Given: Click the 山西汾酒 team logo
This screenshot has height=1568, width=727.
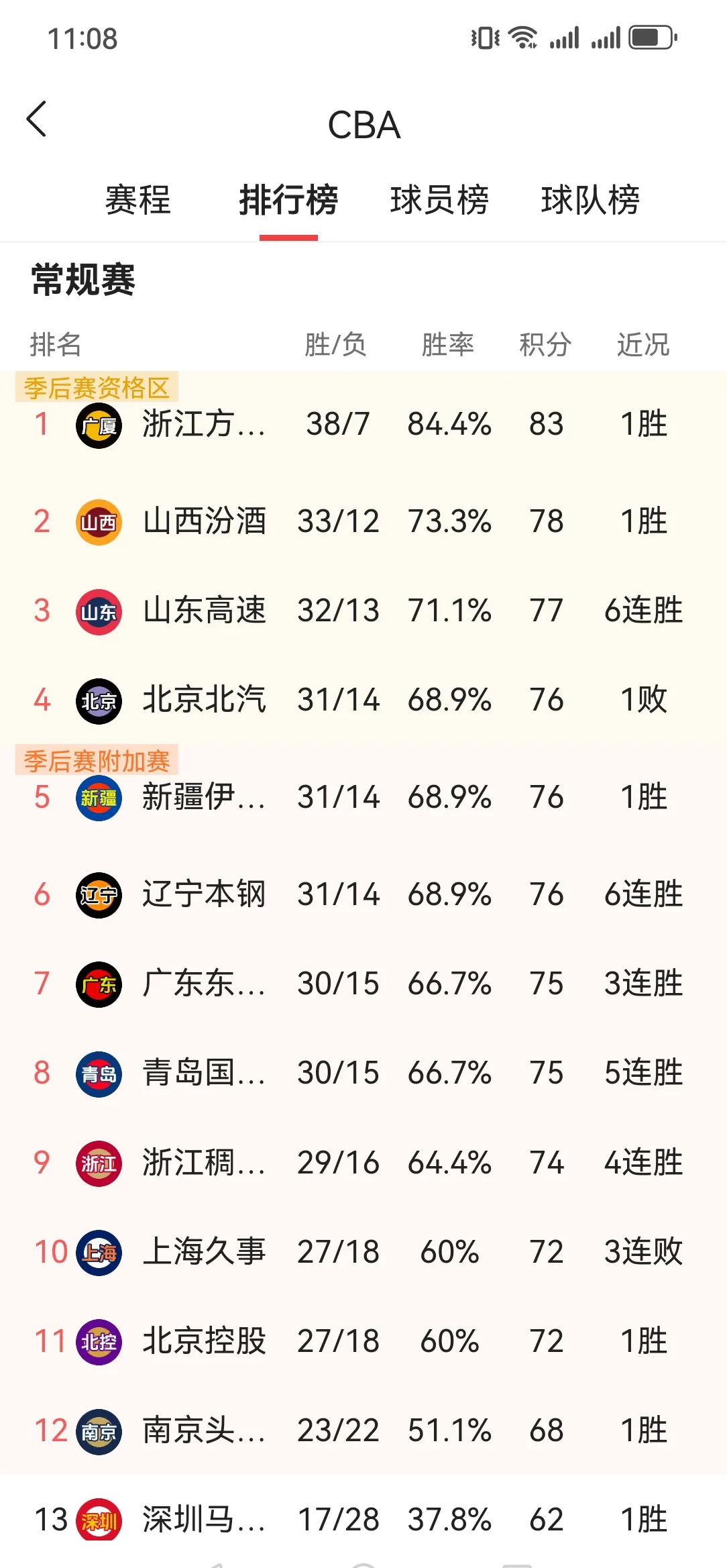Looking at the screenshot, I should 99,521.
